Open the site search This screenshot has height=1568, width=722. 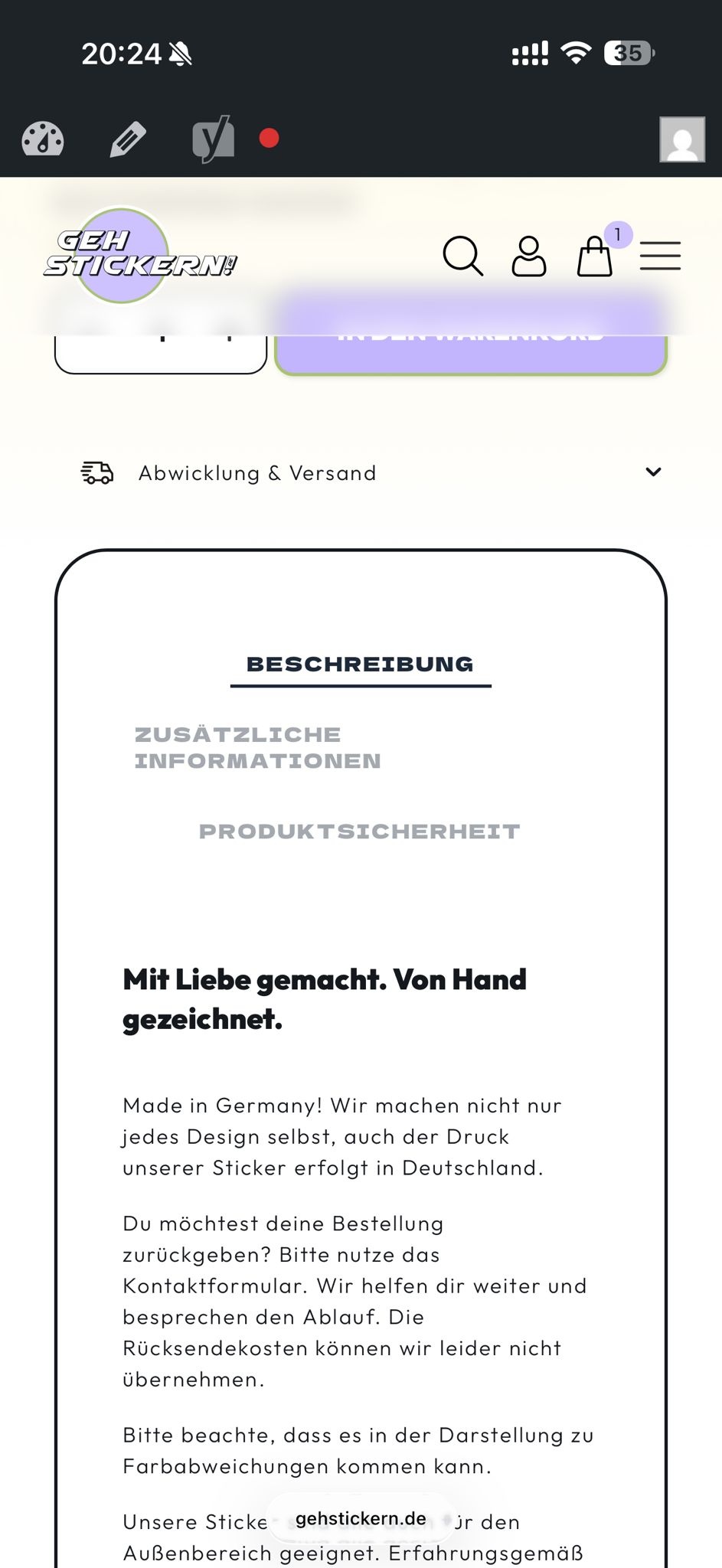point(462,256)
